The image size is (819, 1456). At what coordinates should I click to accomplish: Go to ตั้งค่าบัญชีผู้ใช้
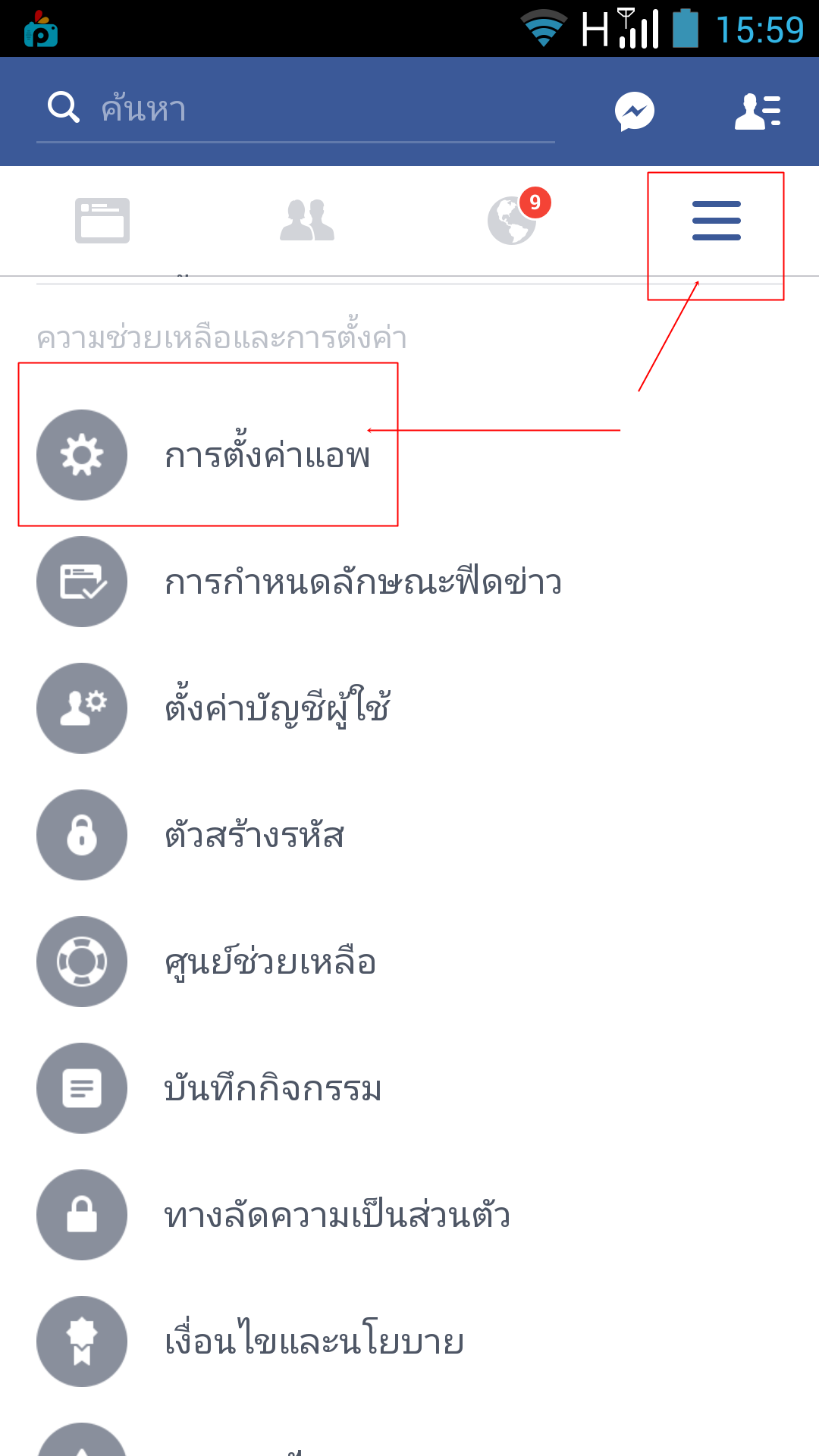pyautogui.click(x=278, y=709)
